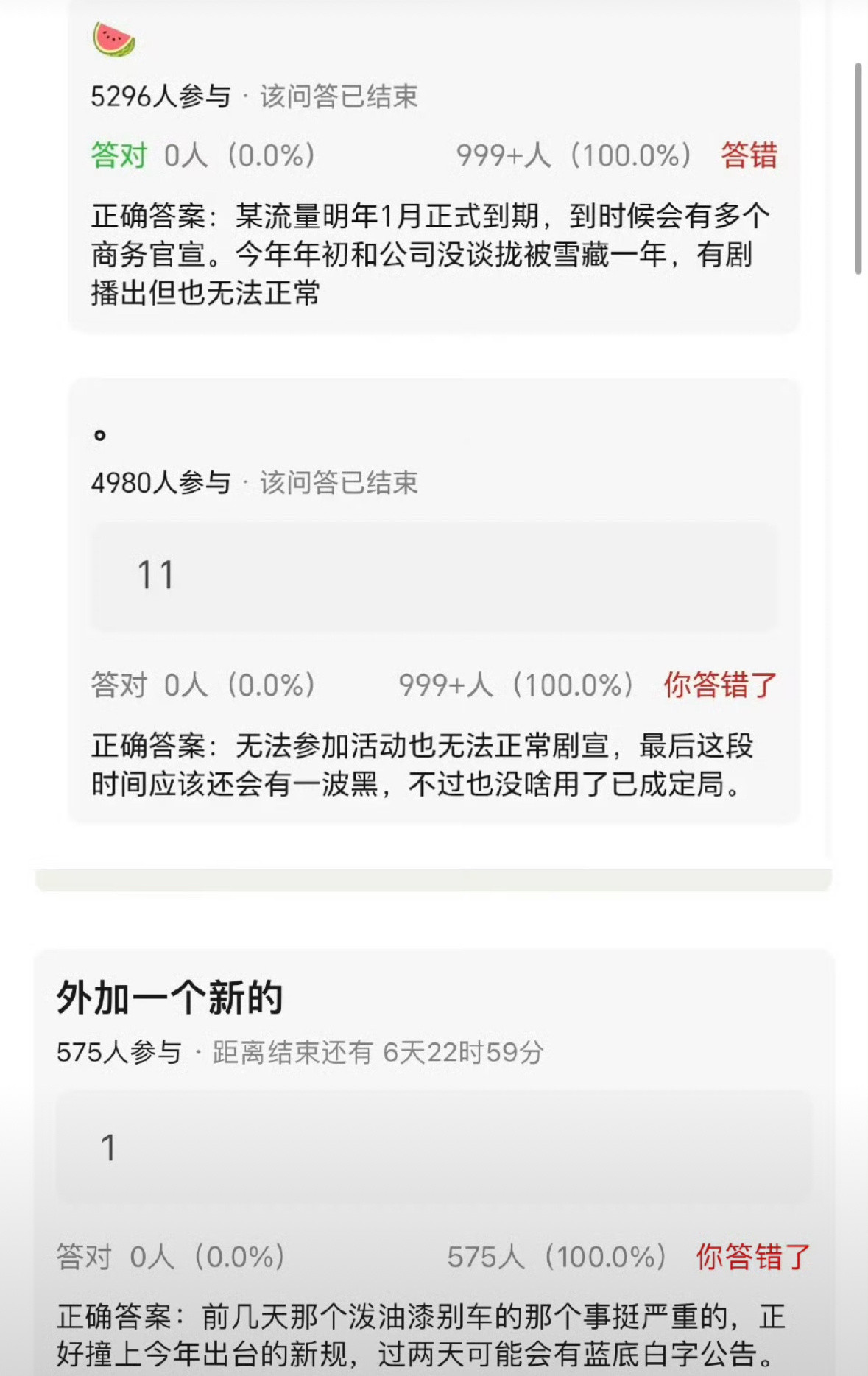Tap the red 你答错了 text in second quiz

click(719, 685)
